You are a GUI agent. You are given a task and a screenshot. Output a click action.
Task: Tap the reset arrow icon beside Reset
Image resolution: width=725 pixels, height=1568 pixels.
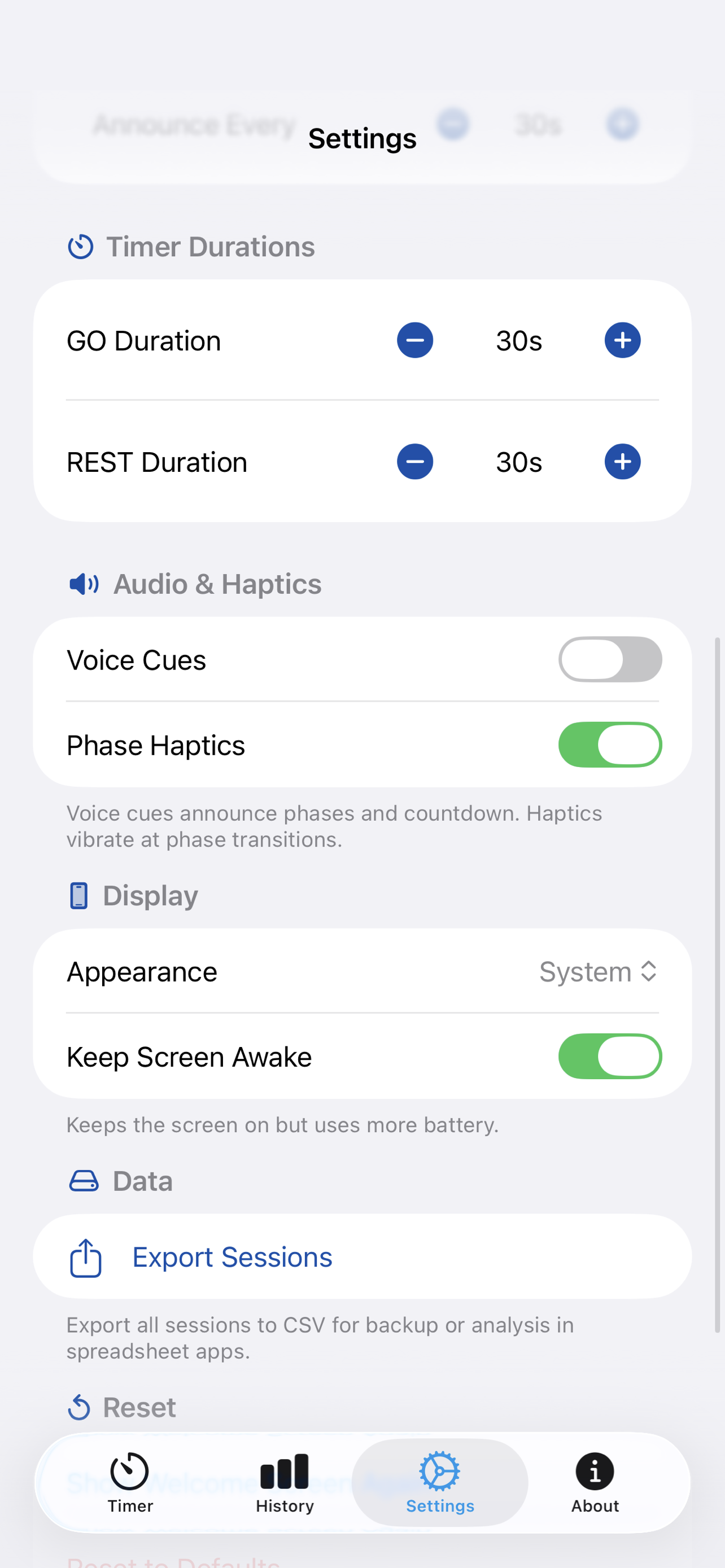pyautogui.click(x=80, y=1407)
